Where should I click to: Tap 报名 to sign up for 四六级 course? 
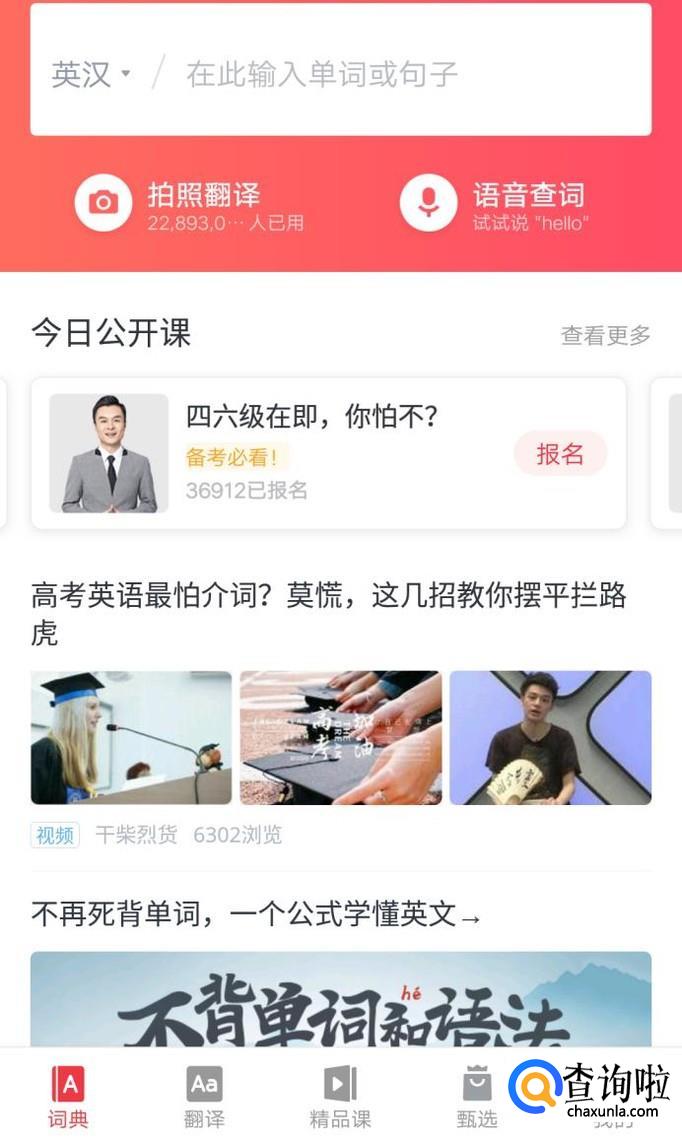560,454
